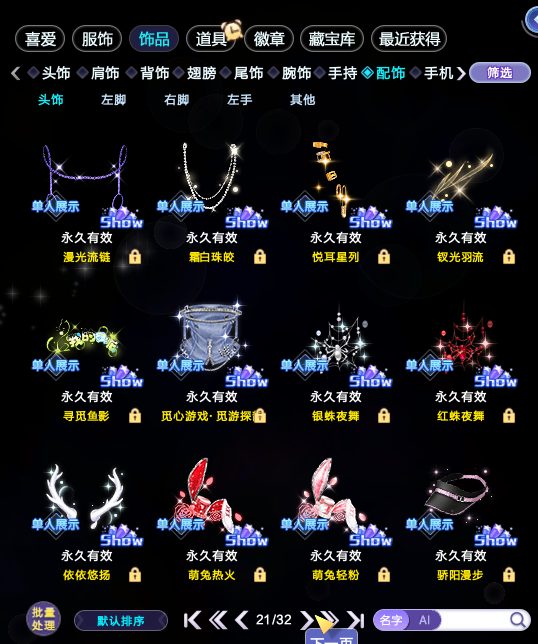Open the 道具 tab
Viewport: 538px width, 644px height.
tap(211, 39)
